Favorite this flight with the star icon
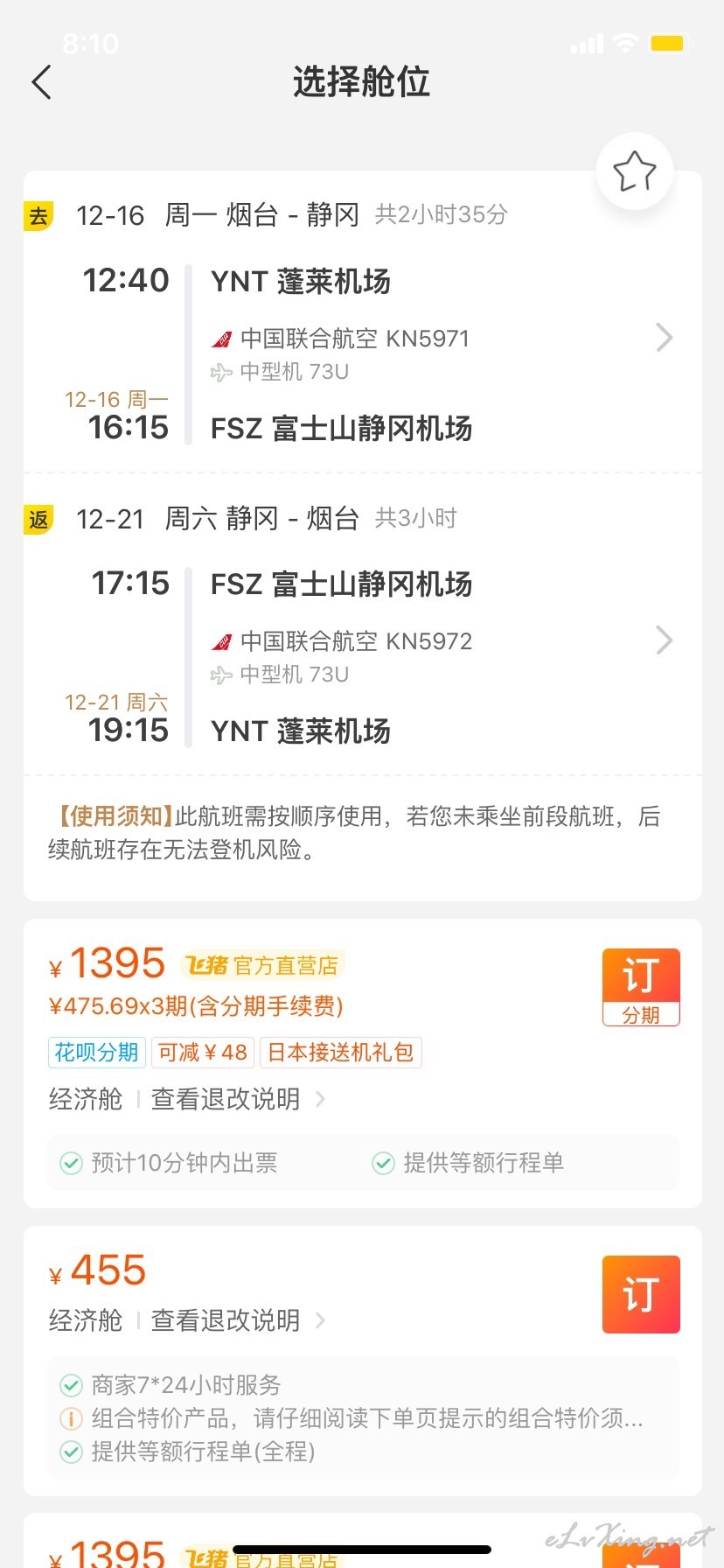 [634, 171]
